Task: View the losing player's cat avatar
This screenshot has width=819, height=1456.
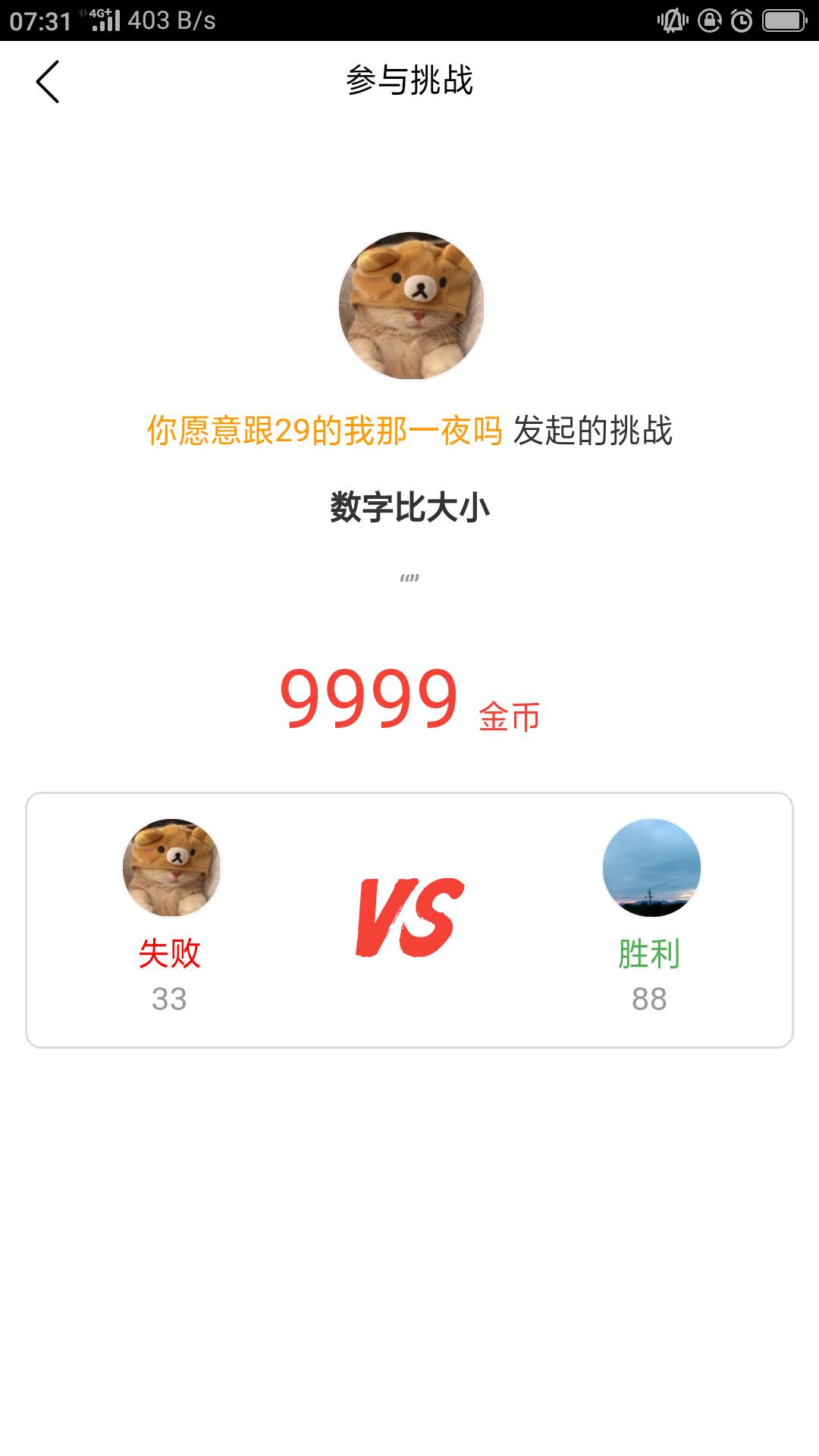Action: (x=171, y=868)
